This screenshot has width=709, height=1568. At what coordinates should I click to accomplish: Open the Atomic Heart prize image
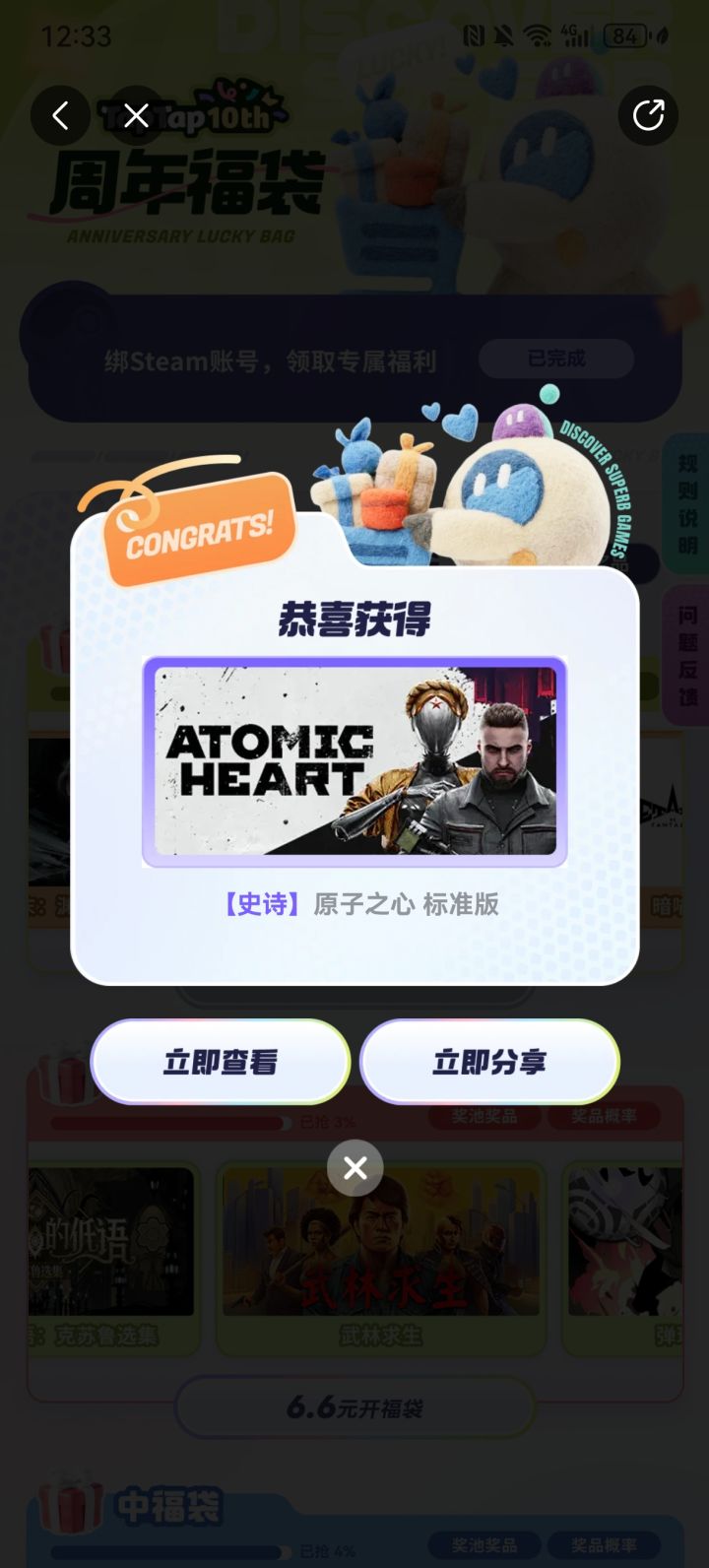tap(354, 759)
